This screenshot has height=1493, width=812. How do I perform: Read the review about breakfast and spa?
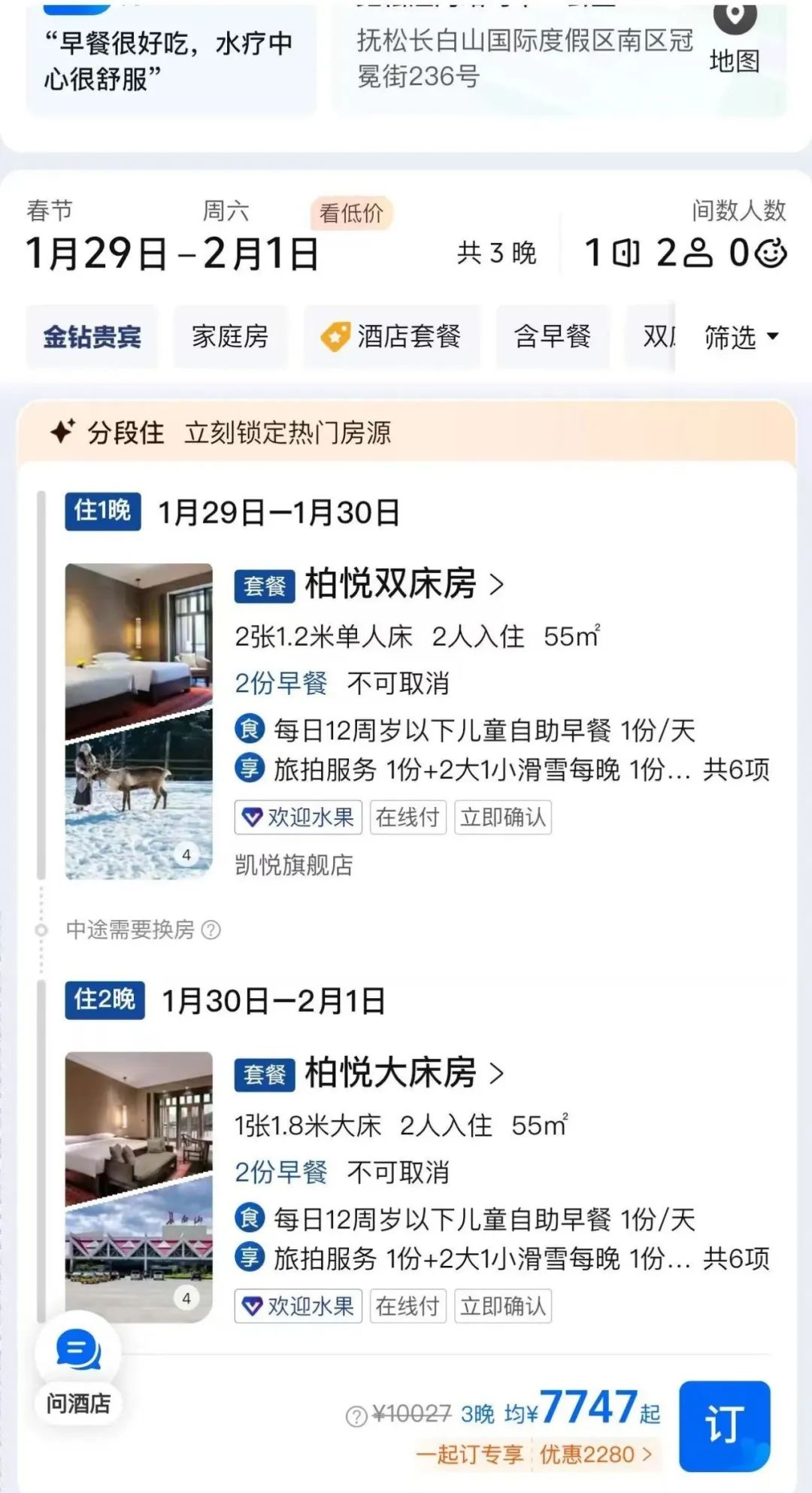171,60
